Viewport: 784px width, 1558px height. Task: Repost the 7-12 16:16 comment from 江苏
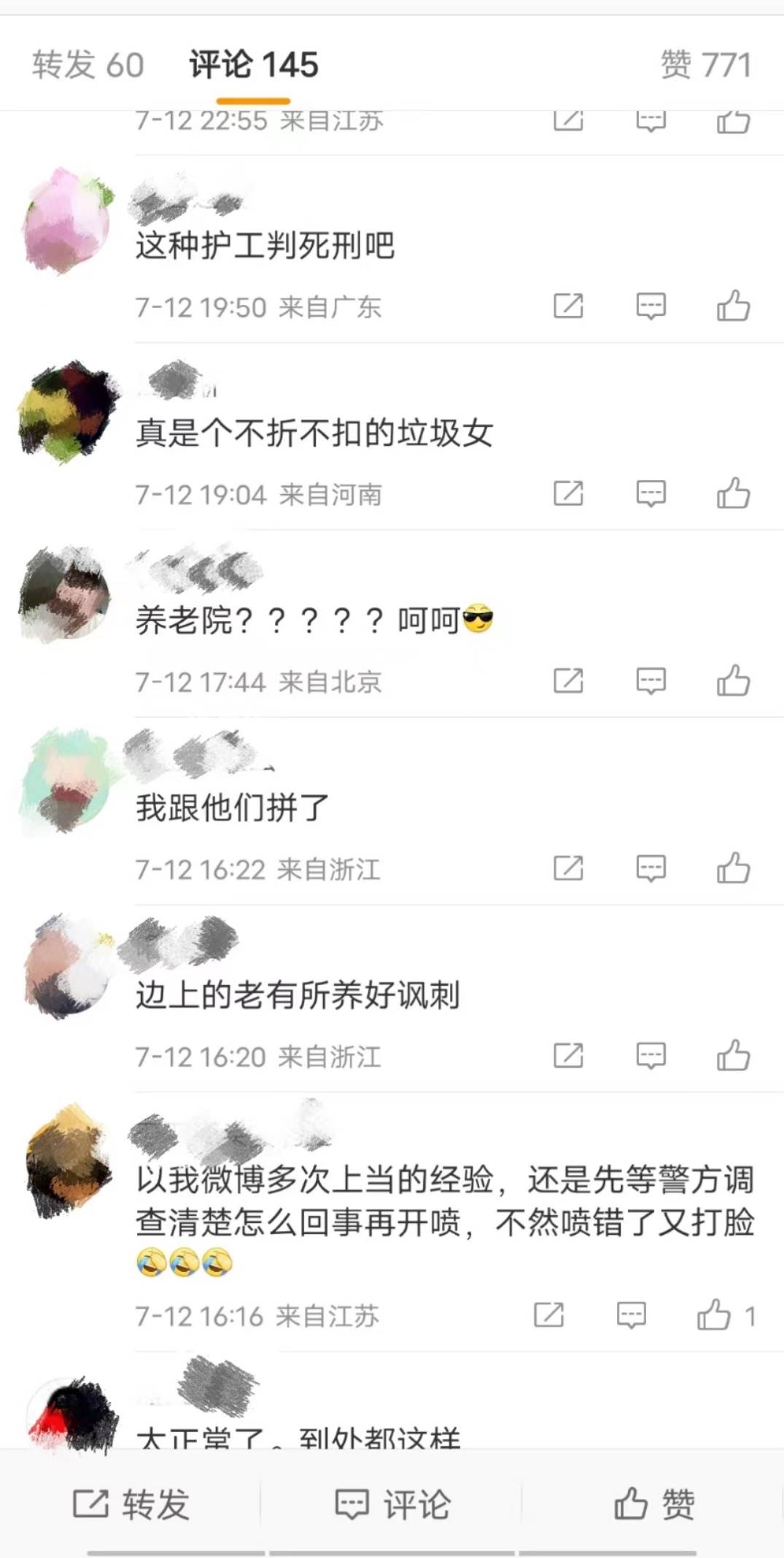(x=548, y=1315)
